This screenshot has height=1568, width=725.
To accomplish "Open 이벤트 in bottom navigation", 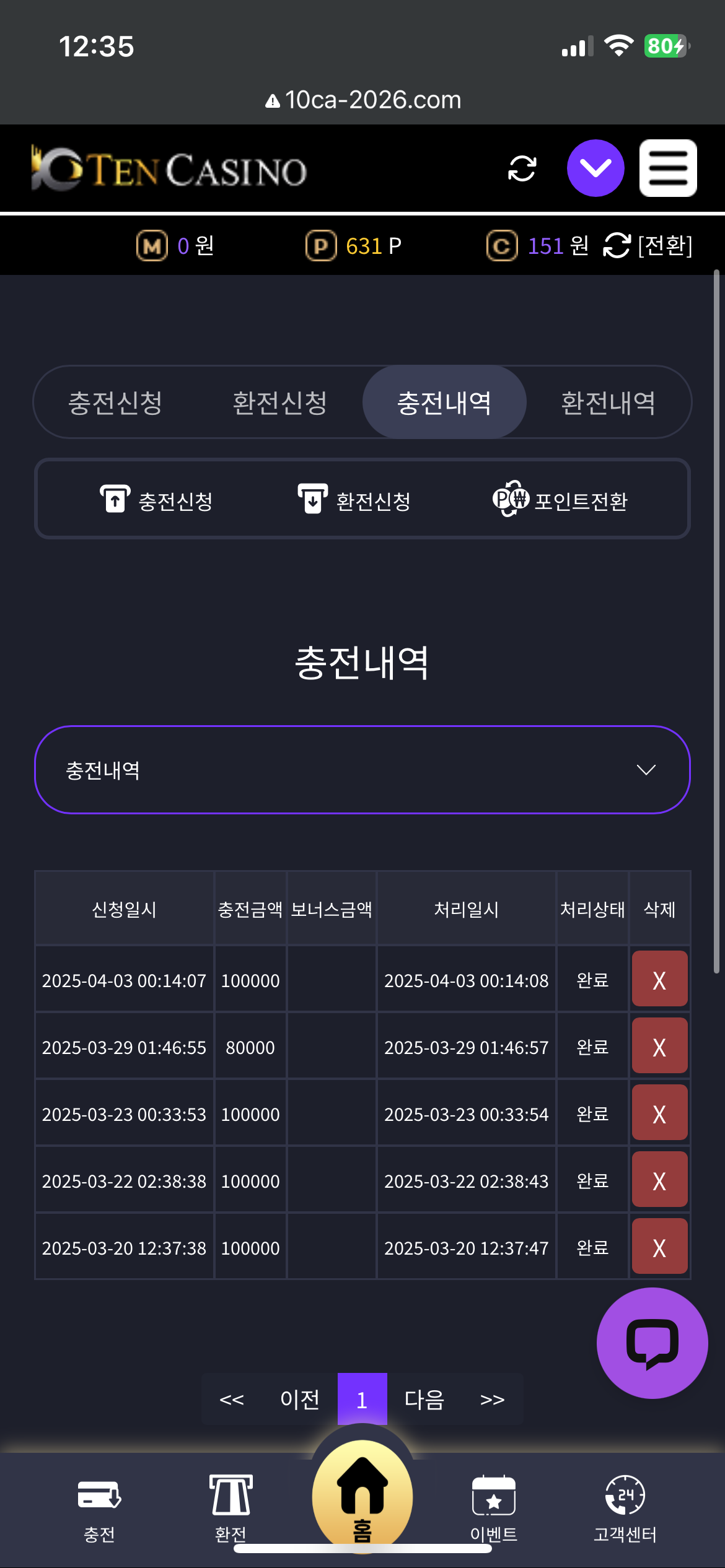I will coord(493,1509).
